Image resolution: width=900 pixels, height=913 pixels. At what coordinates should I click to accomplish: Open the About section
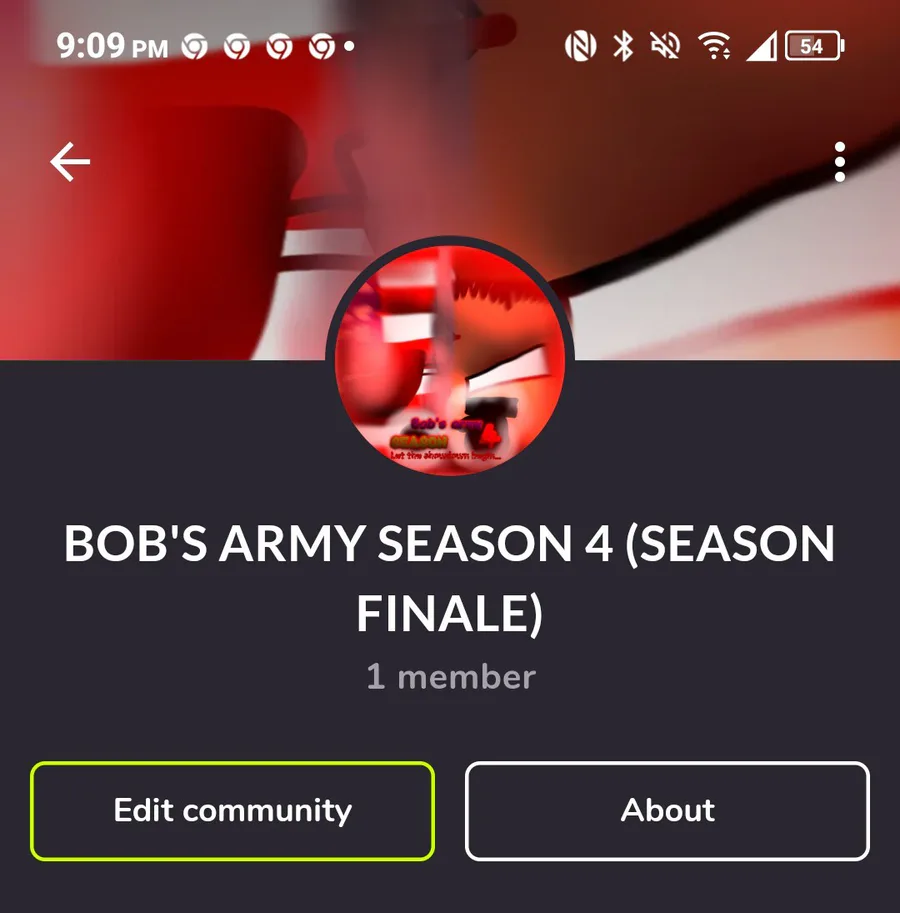tap(667, 811)
